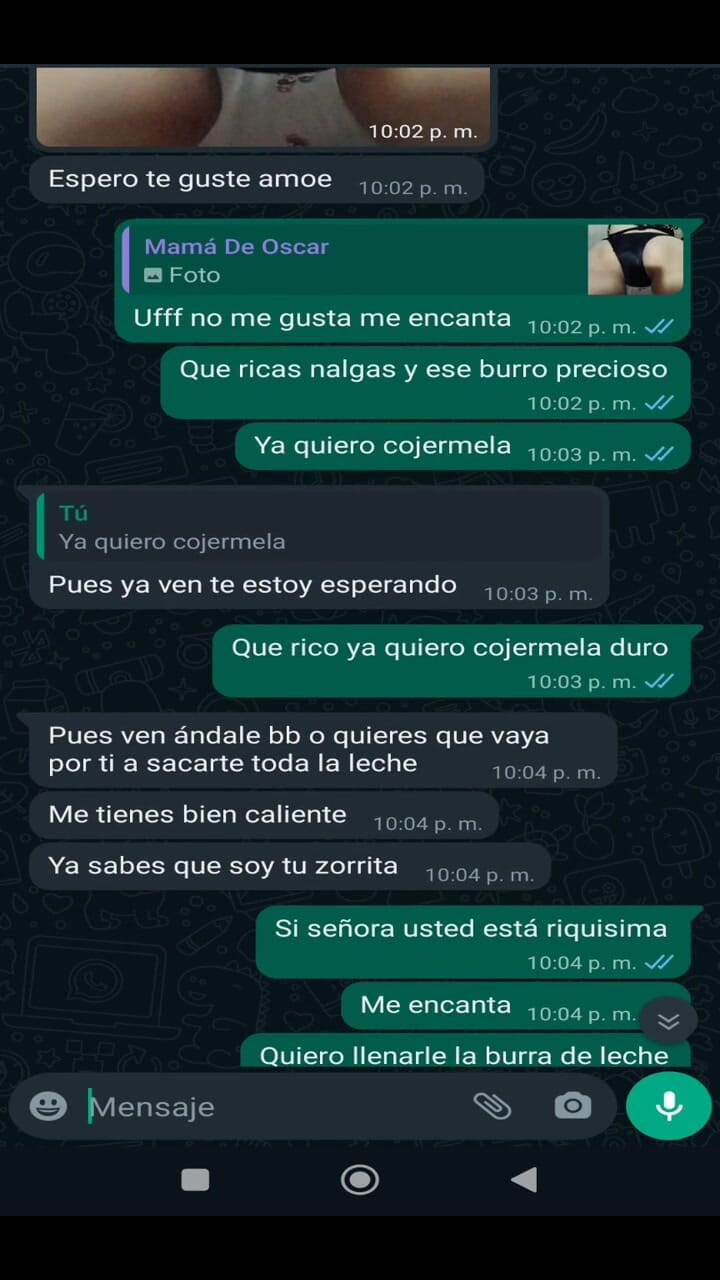Record a voice message with the microphone
This screenshot has width=720, height=1280.
pyautogui.click(x=668, y=1106)
